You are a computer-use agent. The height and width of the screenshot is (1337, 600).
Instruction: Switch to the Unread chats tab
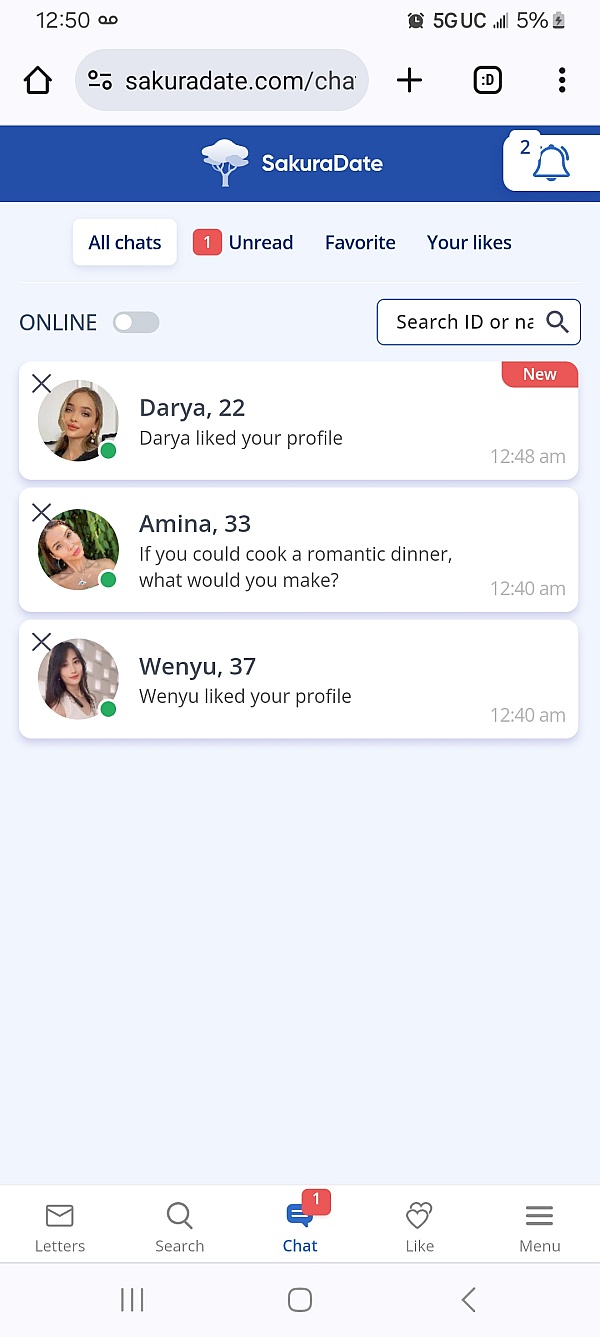pos(243,243)
